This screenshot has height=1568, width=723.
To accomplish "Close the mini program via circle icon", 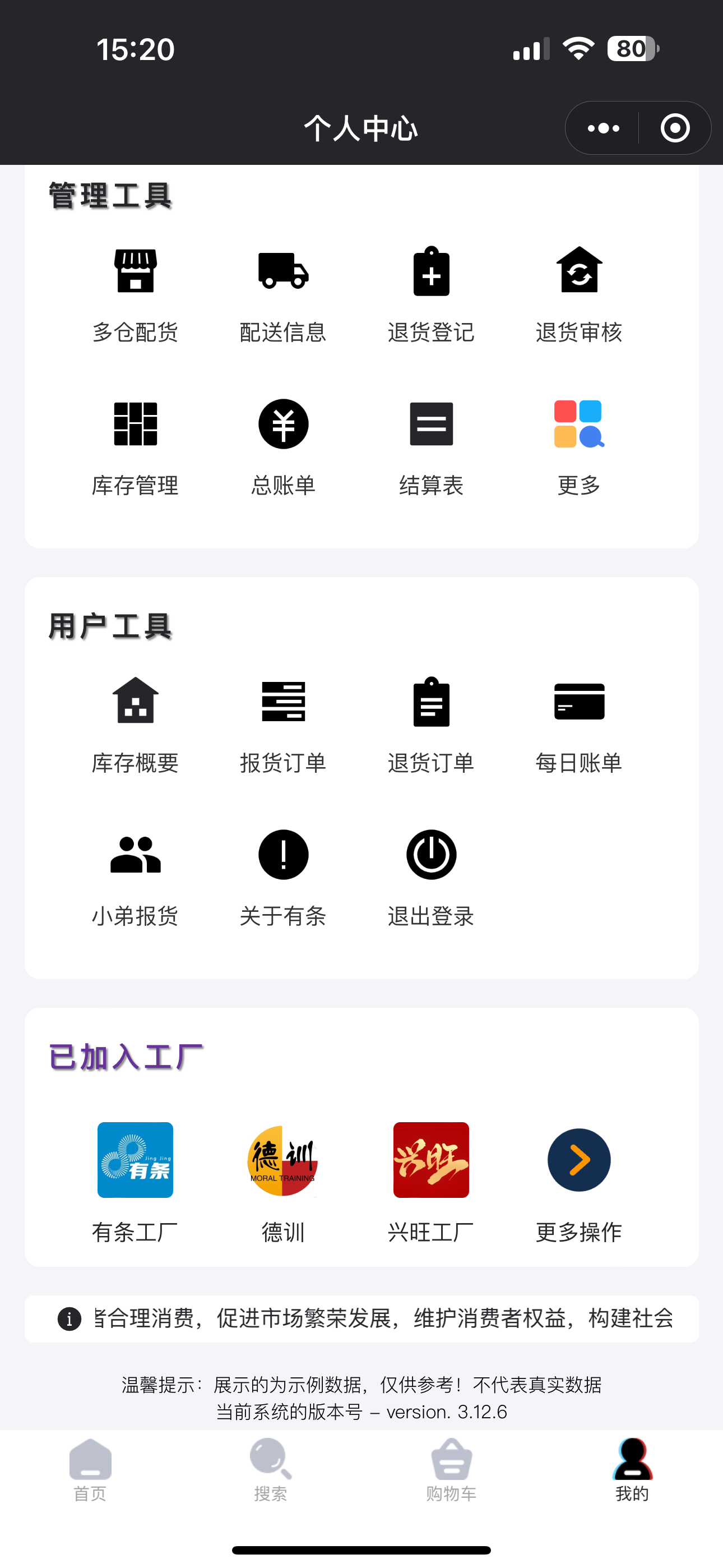I will (674, 128).
